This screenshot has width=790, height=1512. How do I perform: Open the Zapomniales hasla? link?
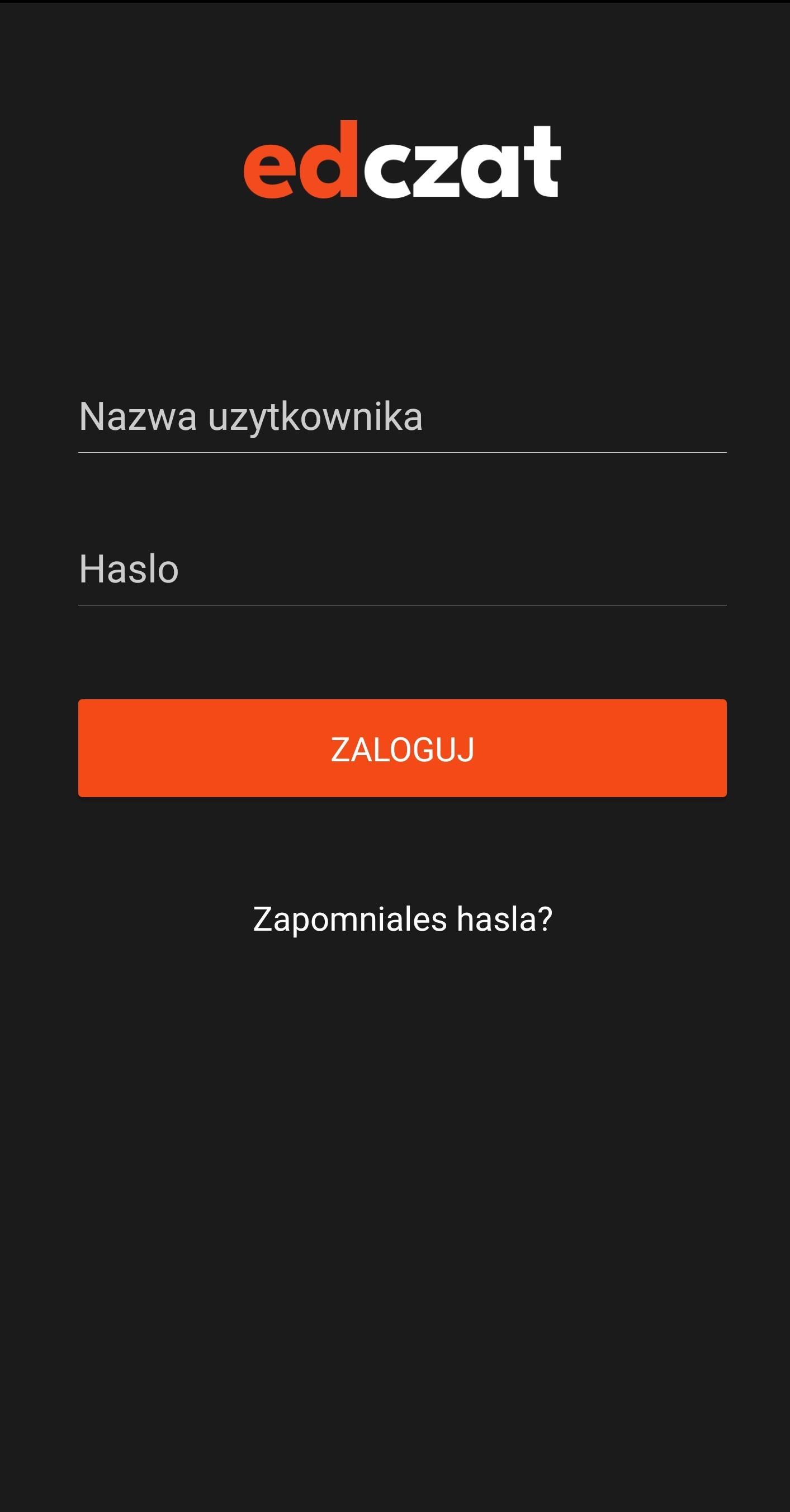pyautogui.click(x=403, y=919)
